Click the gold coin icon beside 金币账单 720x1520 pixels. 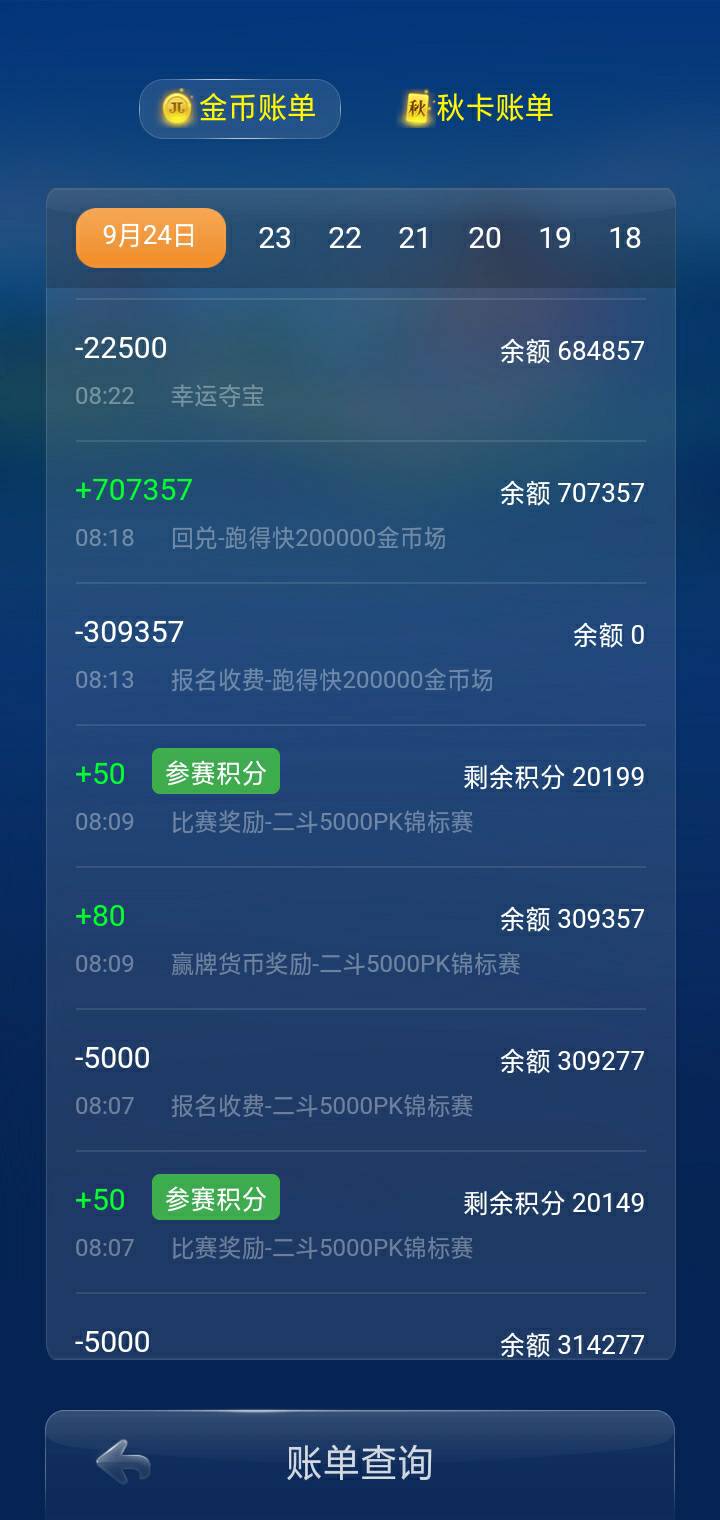171,108
